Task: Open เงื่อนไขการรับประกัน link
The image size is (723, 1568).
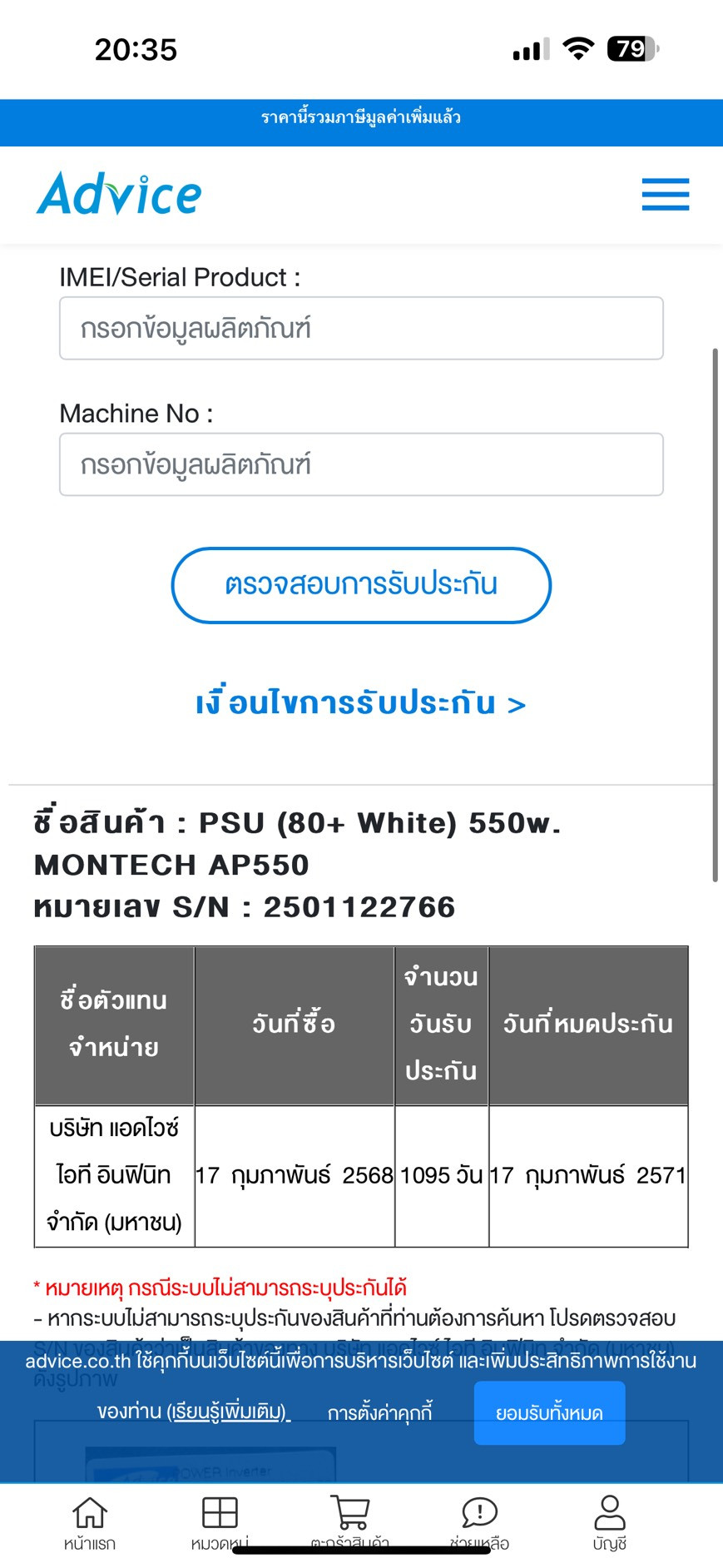Action: tap(360, 703)
